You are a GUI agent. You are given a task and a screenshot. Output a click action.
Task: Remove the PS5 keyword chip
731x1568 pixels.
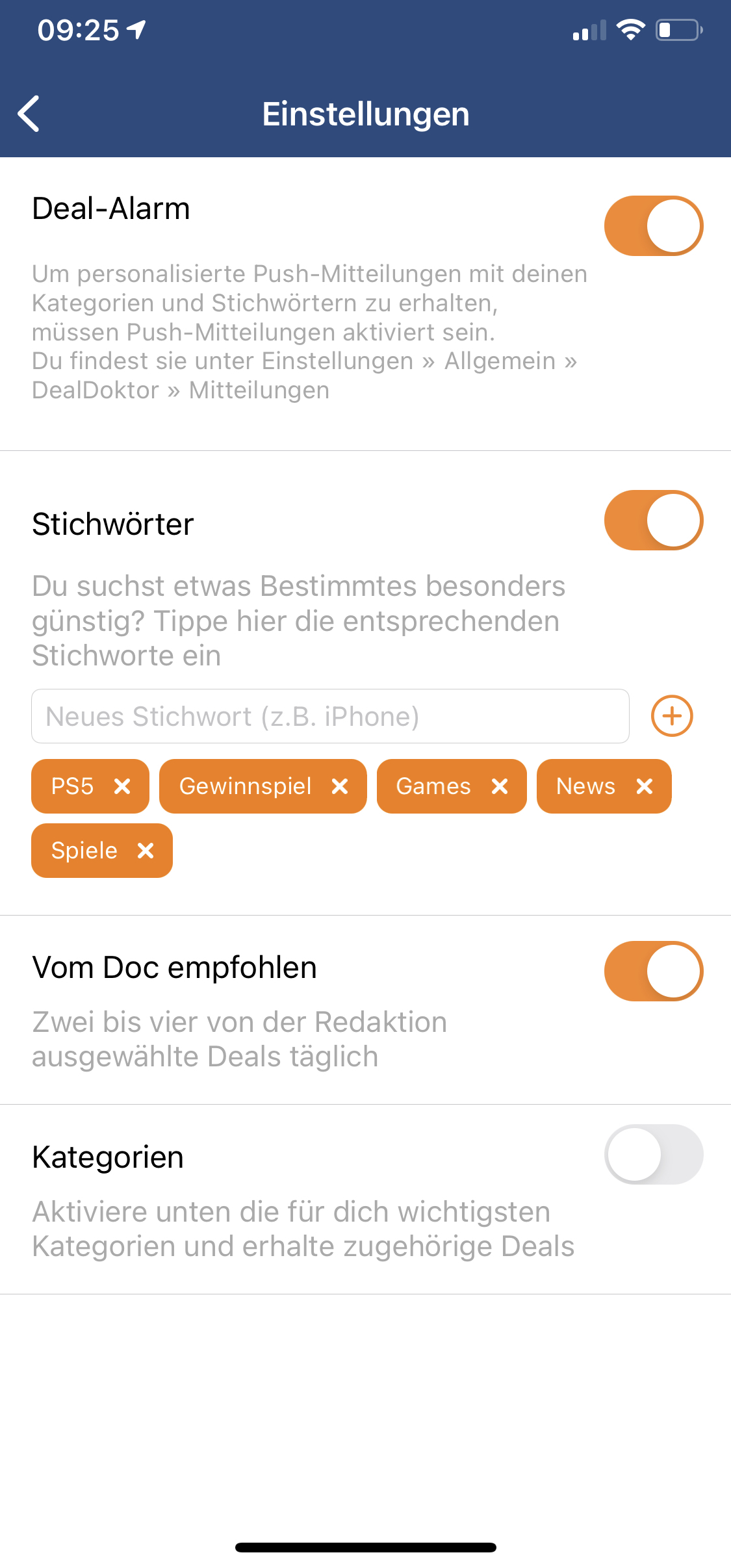(122, 786)
